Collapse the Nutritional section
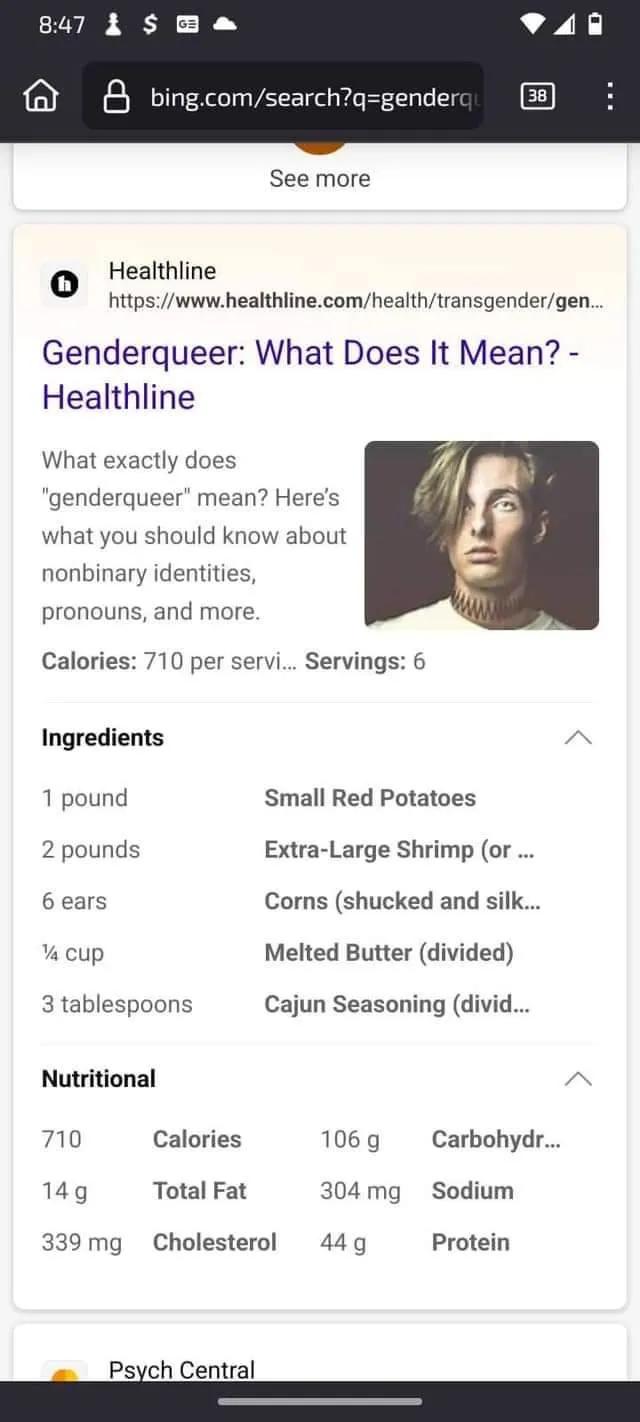The width and height of the screenshot is (640, 1422). (578, 1079)
